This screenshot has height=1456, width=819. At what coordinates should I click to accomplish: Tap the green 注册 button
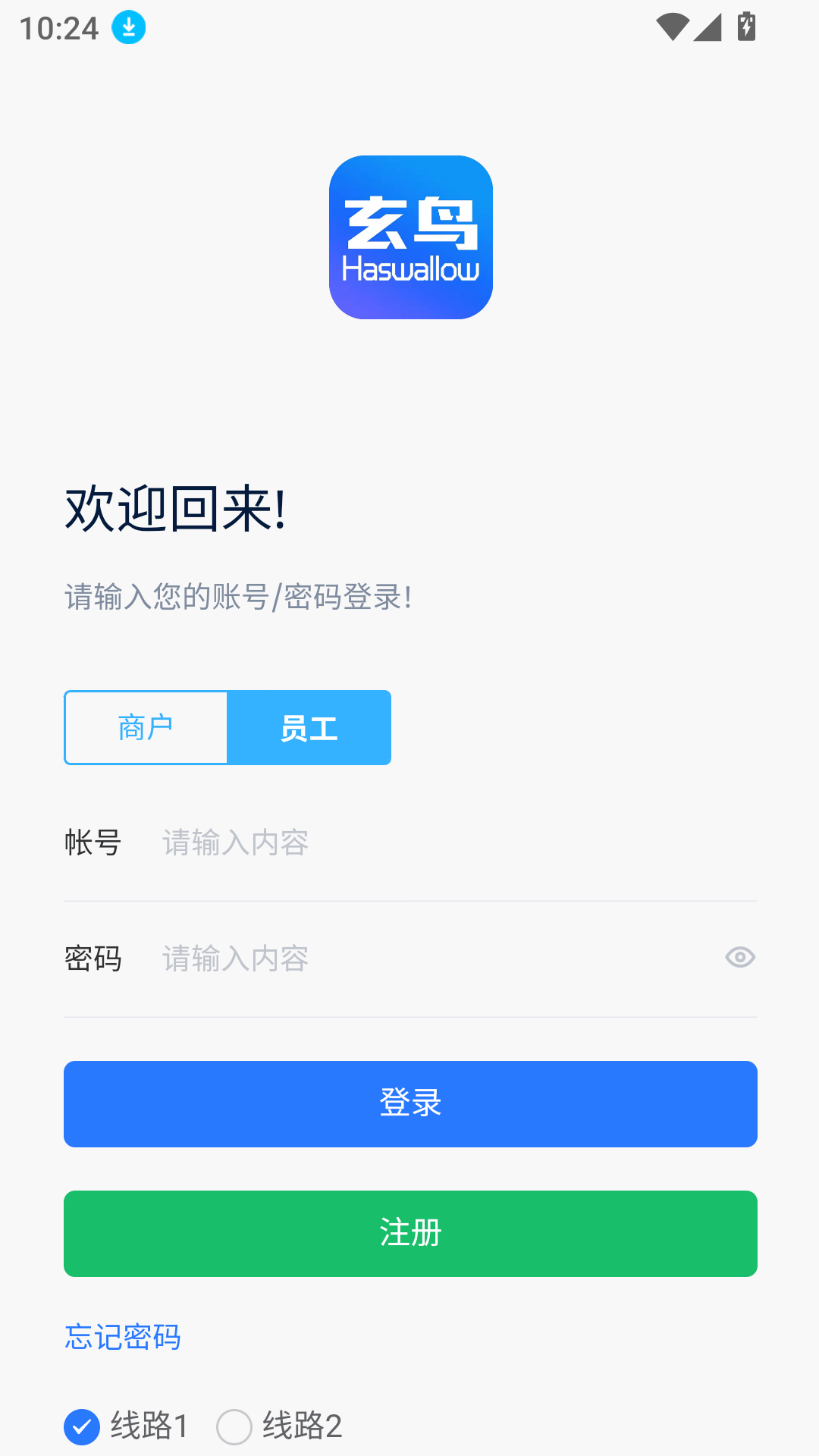coord(410,1234)
